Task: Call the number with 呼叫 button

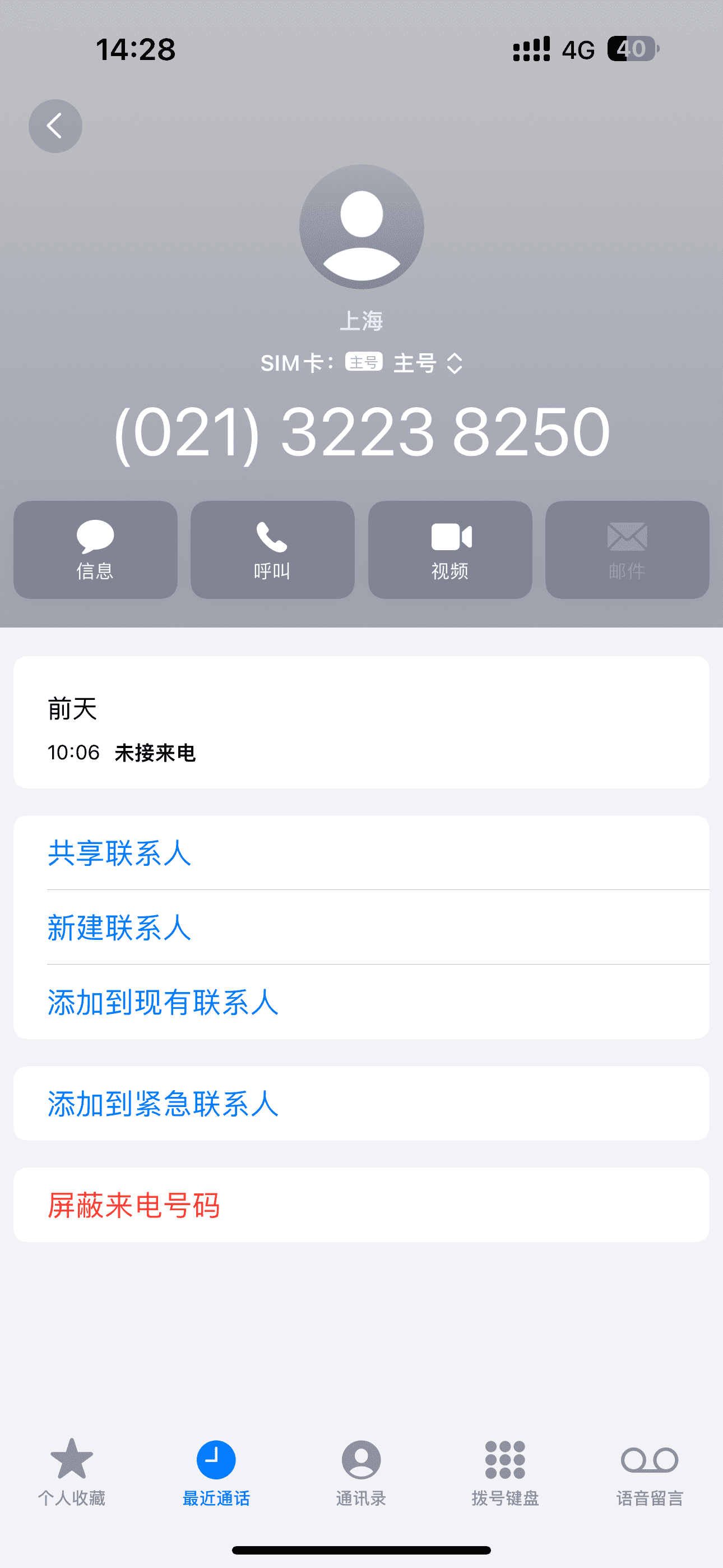Action: 272,550
